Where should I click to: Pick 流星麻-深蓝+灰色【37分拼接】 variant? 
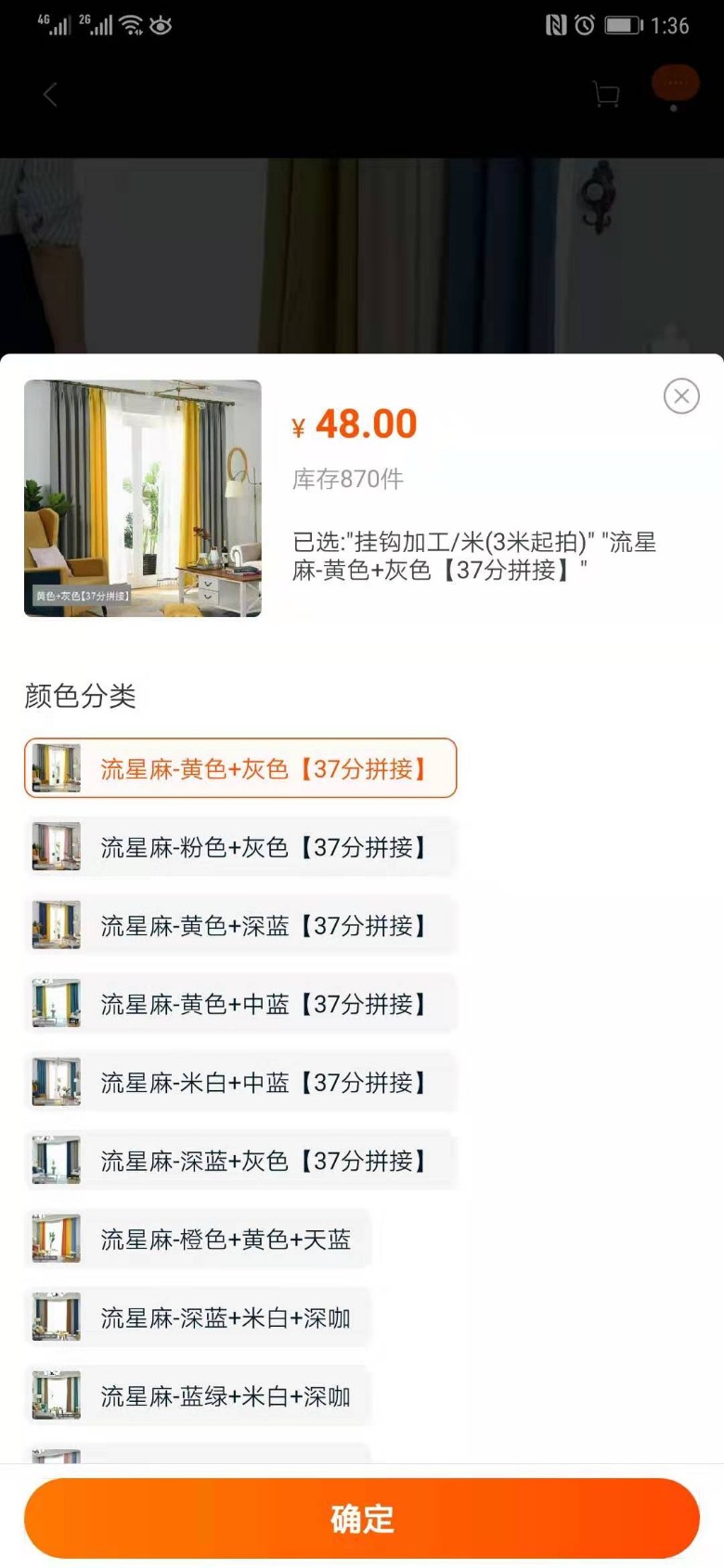coord(240,1160)
